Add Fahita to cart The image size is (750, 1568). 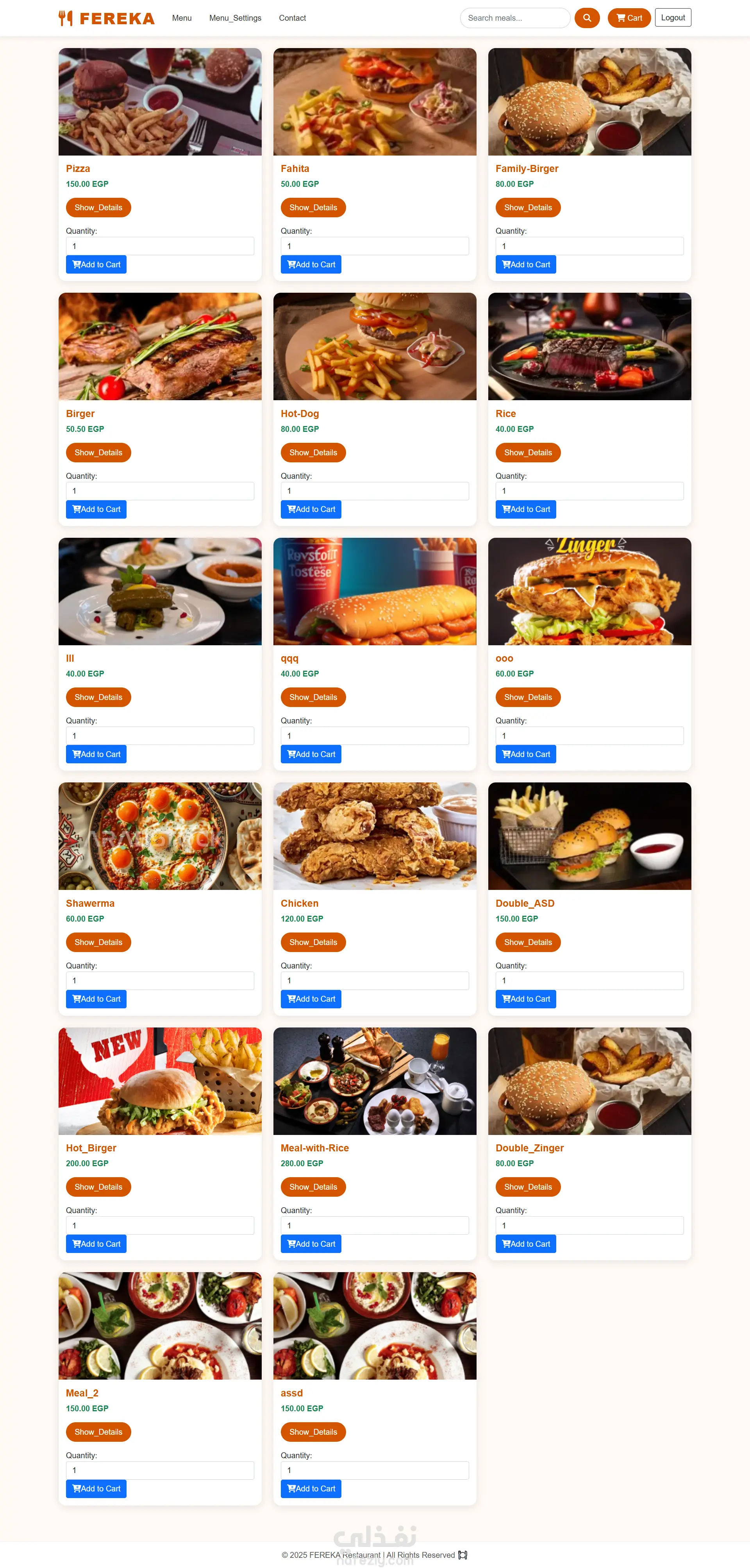tap(311, 265)
